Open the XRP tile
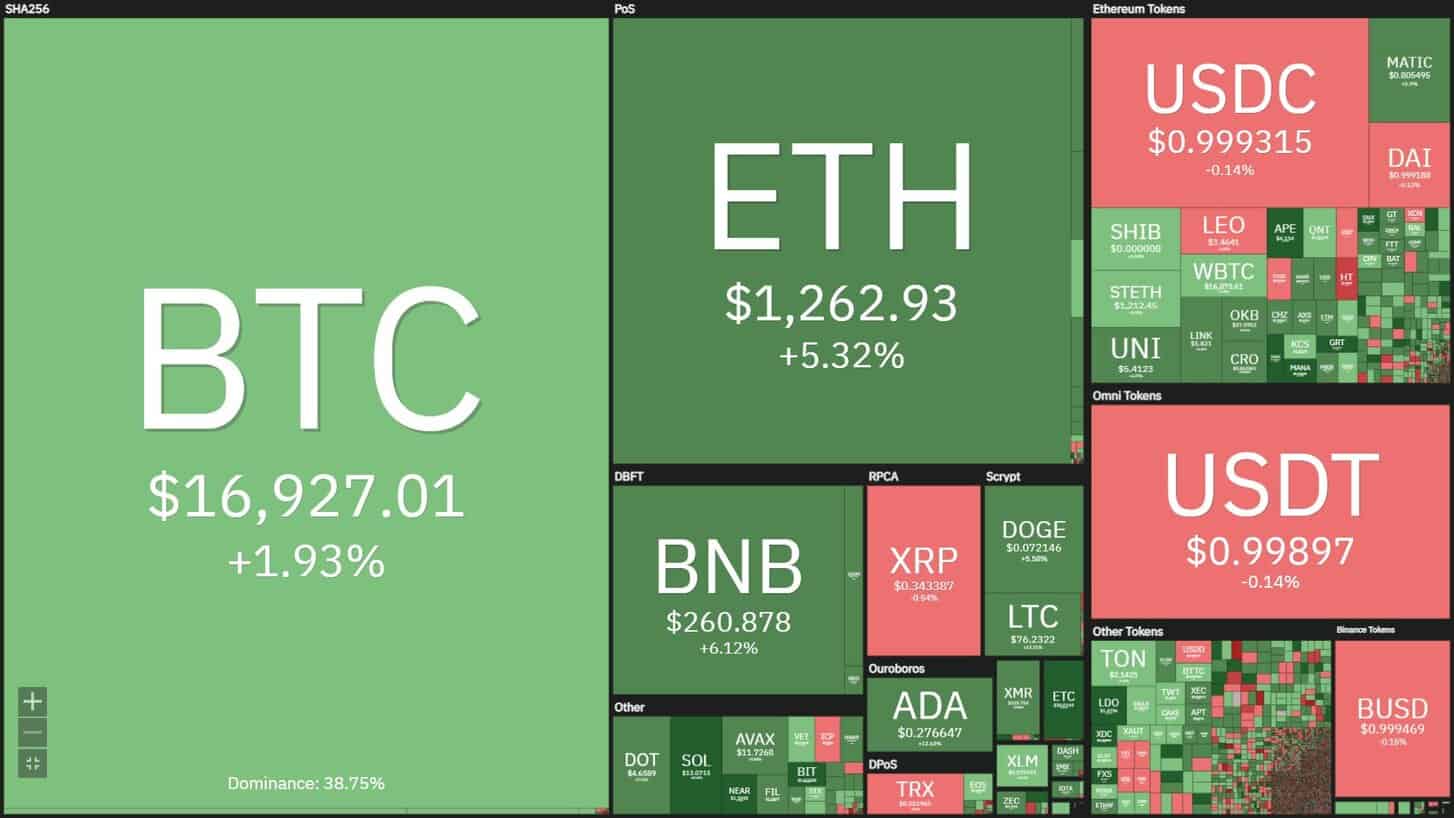The image size is (1454, 818). [923, 570]
